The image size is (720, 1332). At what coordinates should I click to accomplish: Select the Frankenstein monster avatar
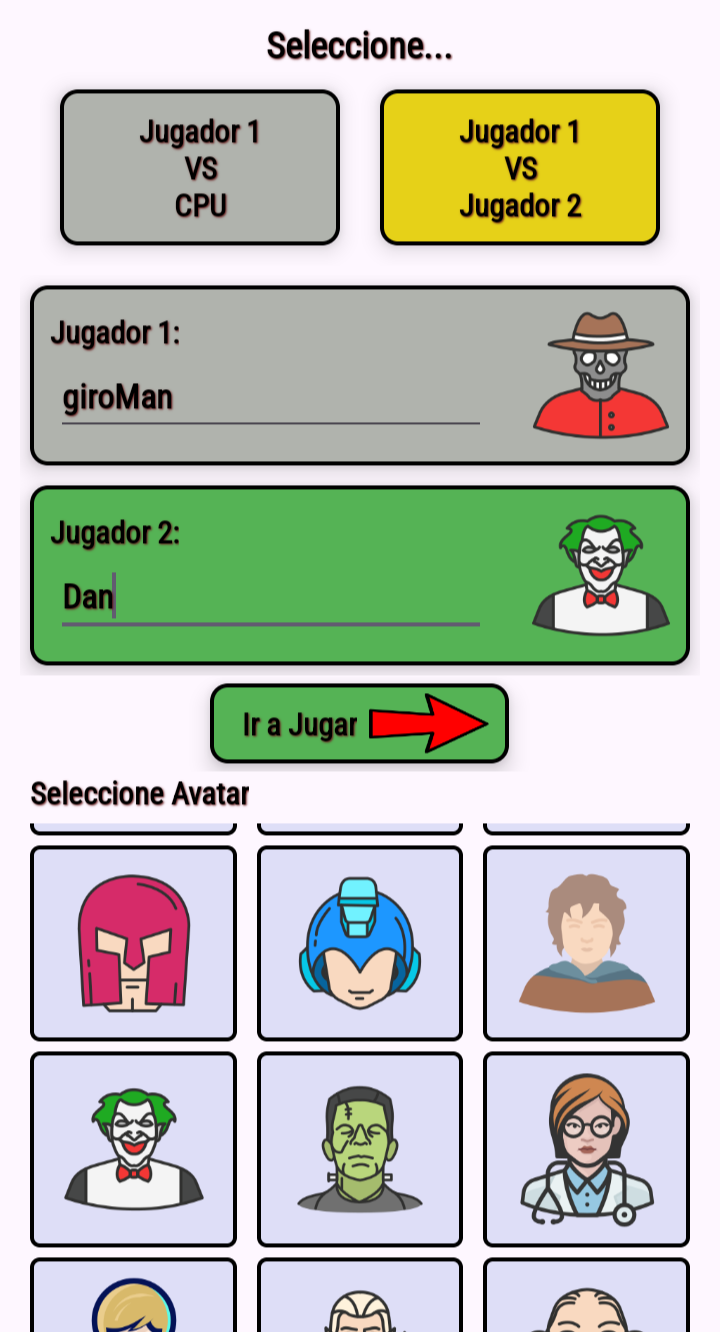point(360,1149)
